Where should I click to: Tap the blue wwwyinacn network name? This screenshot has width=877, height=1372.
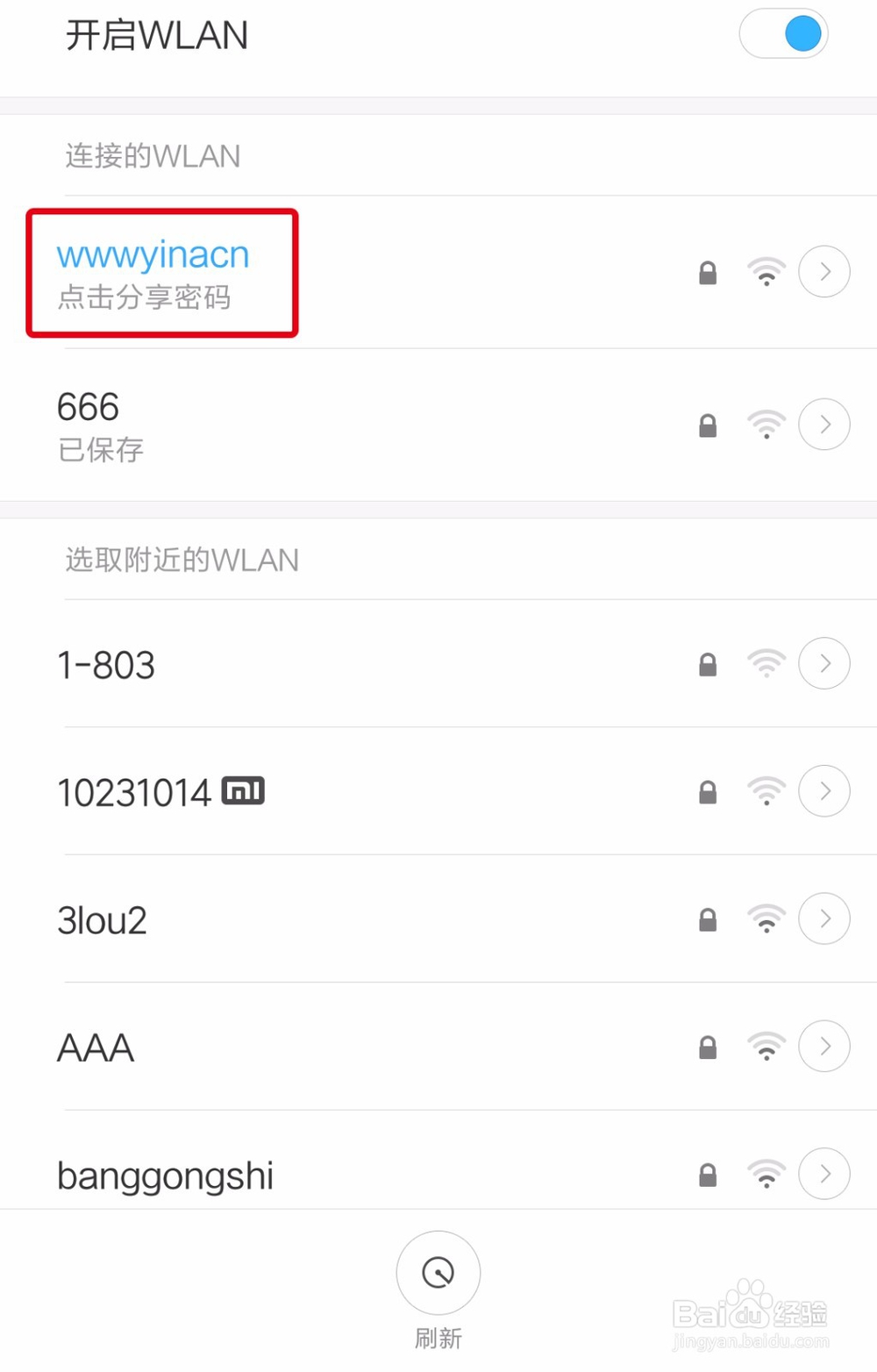(x=153, y=254)
